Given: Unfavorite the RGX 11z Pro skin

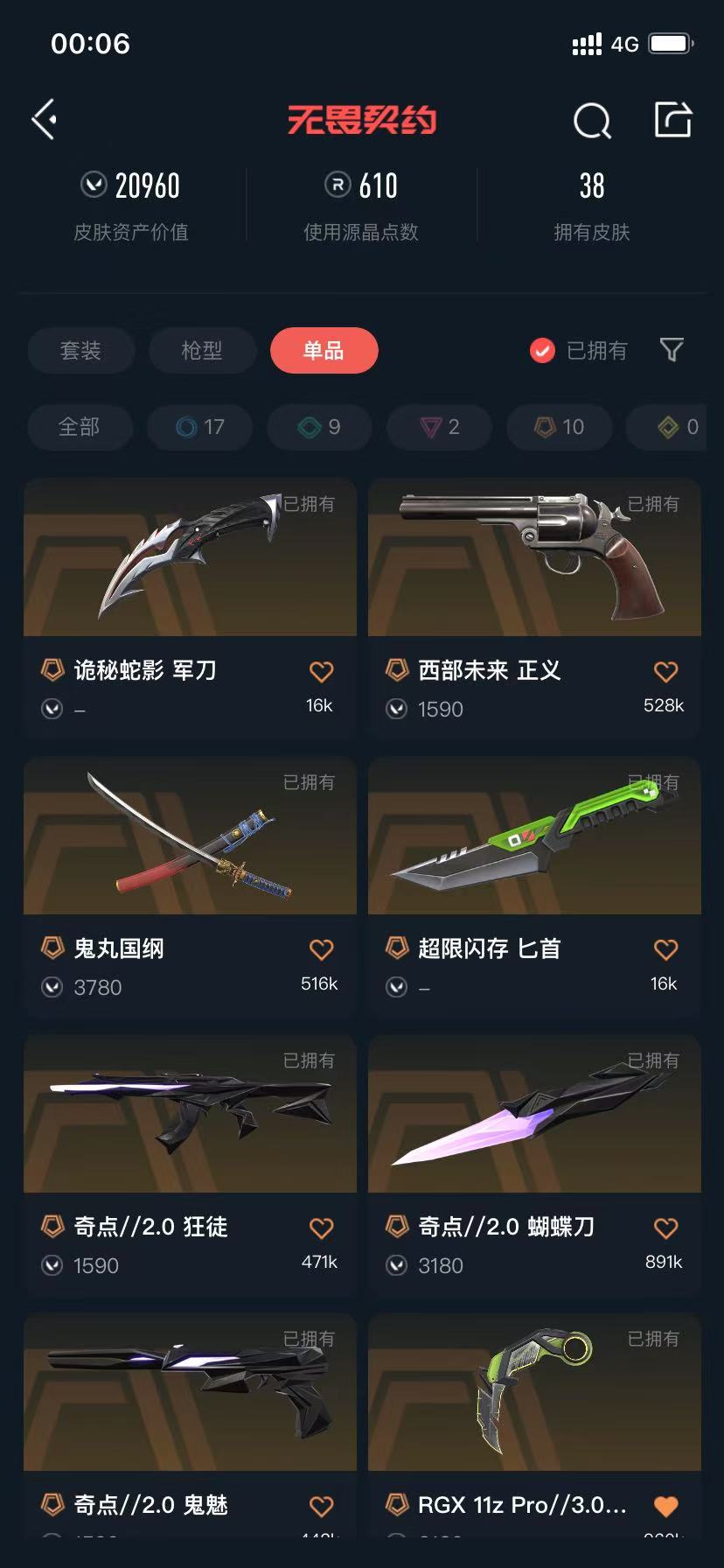Looking at the screenshot, I should 665,1506.
